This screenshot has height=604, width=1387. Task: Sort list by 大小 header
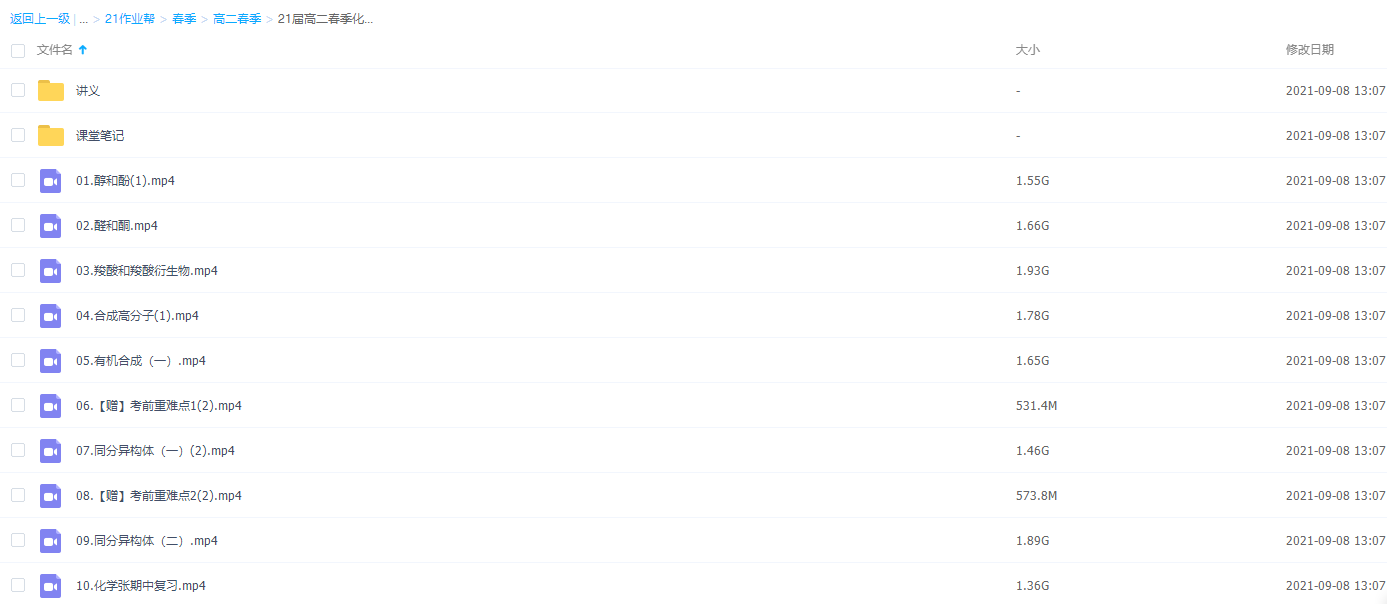pos(1027,50)
